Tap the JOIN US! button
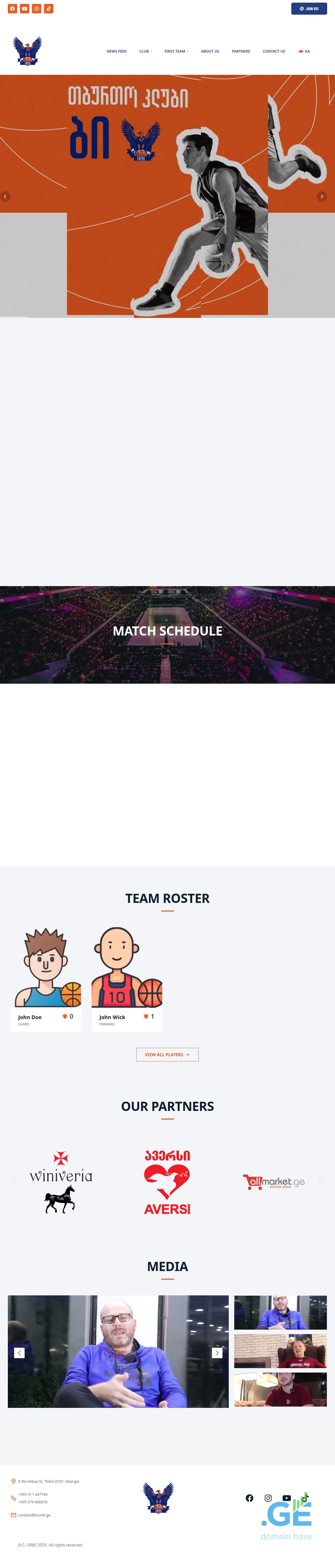335x1568 pixels. point(309,9)
